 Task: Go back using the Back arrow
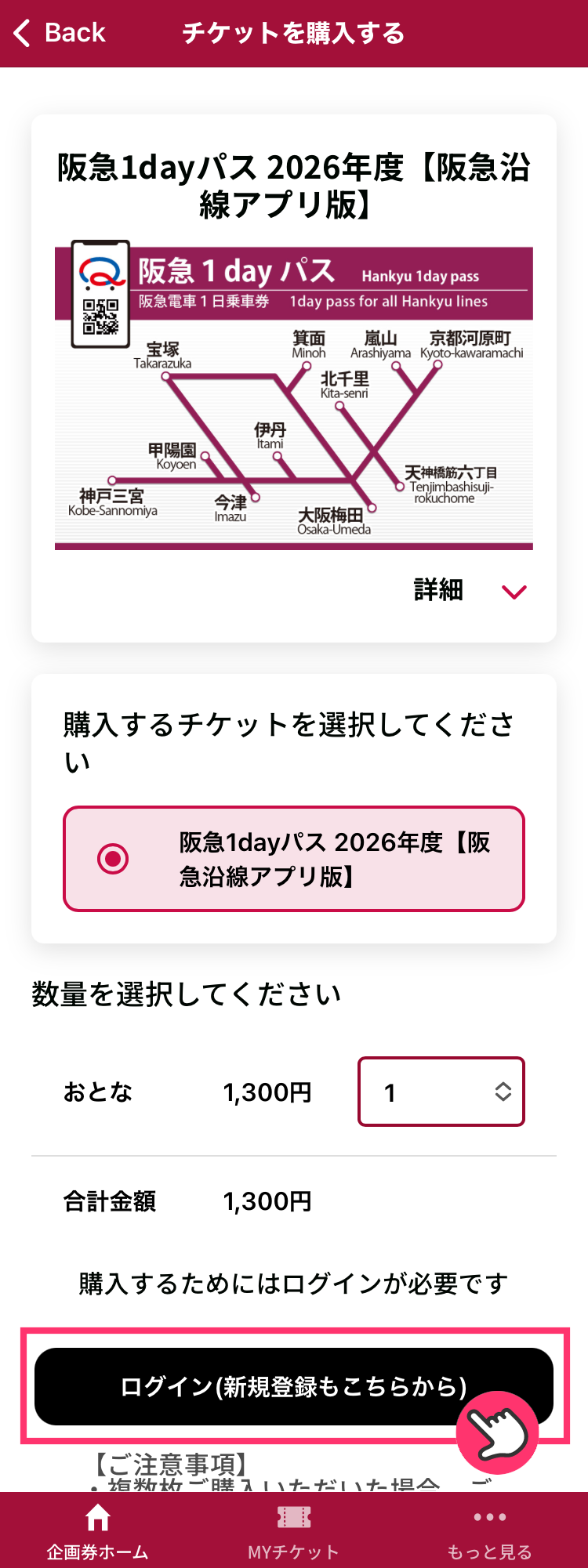(59, 33)
